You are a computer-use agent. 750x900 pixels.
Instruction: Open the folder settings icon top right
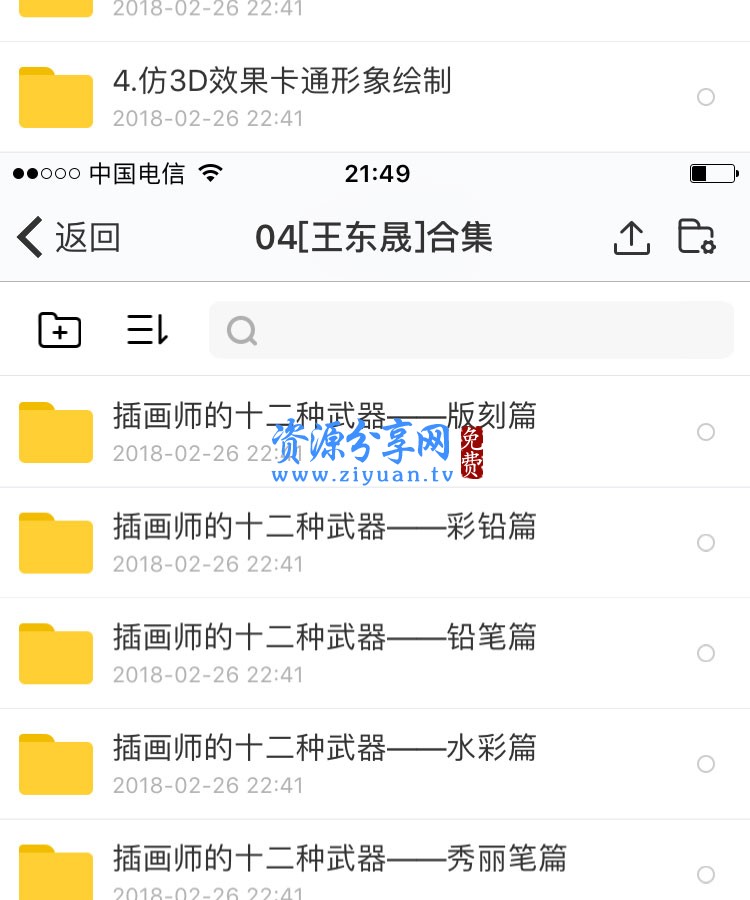[697, 237]
